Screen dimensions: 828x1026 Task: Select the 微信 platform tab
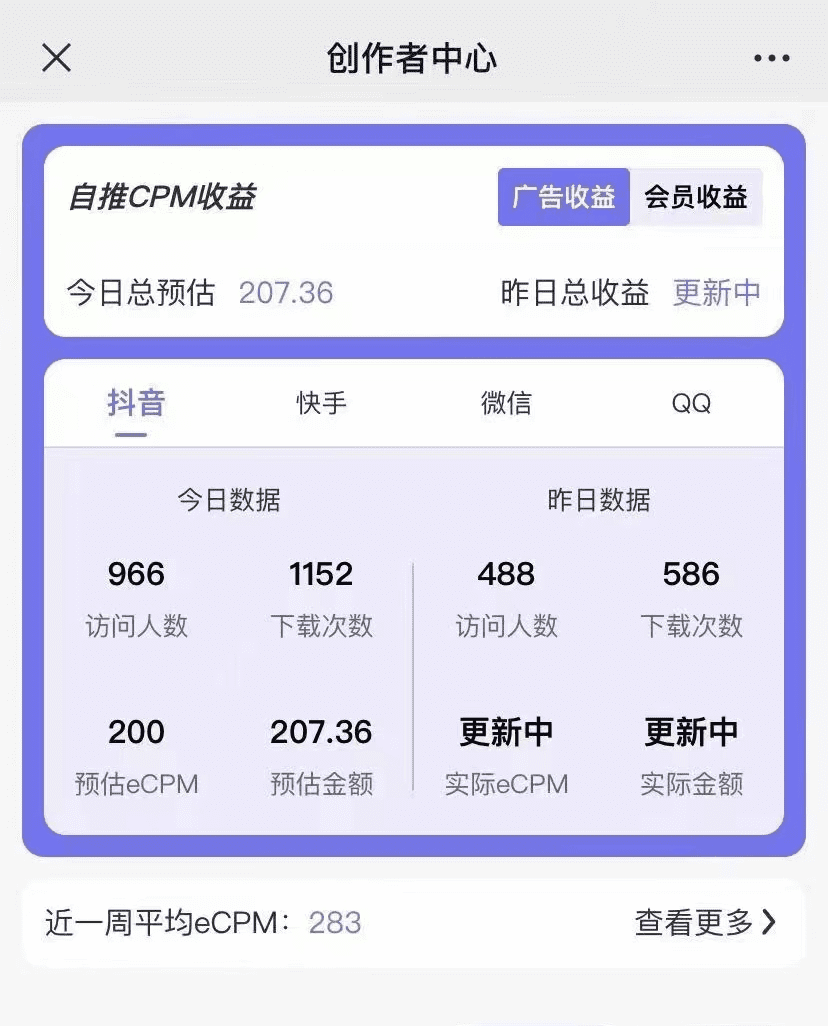click(507, 403)
